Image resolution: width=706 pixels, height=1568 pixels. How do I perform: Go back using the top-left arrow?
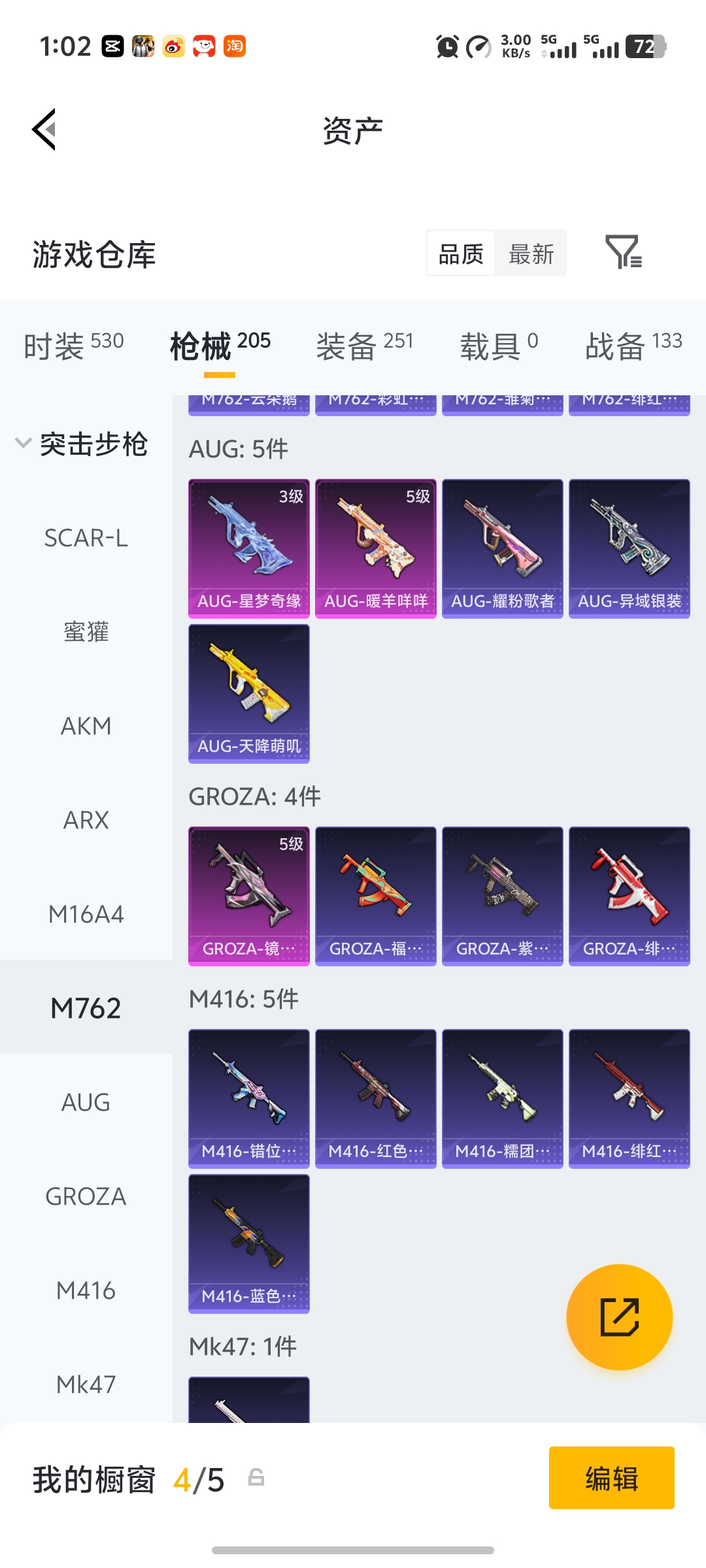click(x=44, y=129)
